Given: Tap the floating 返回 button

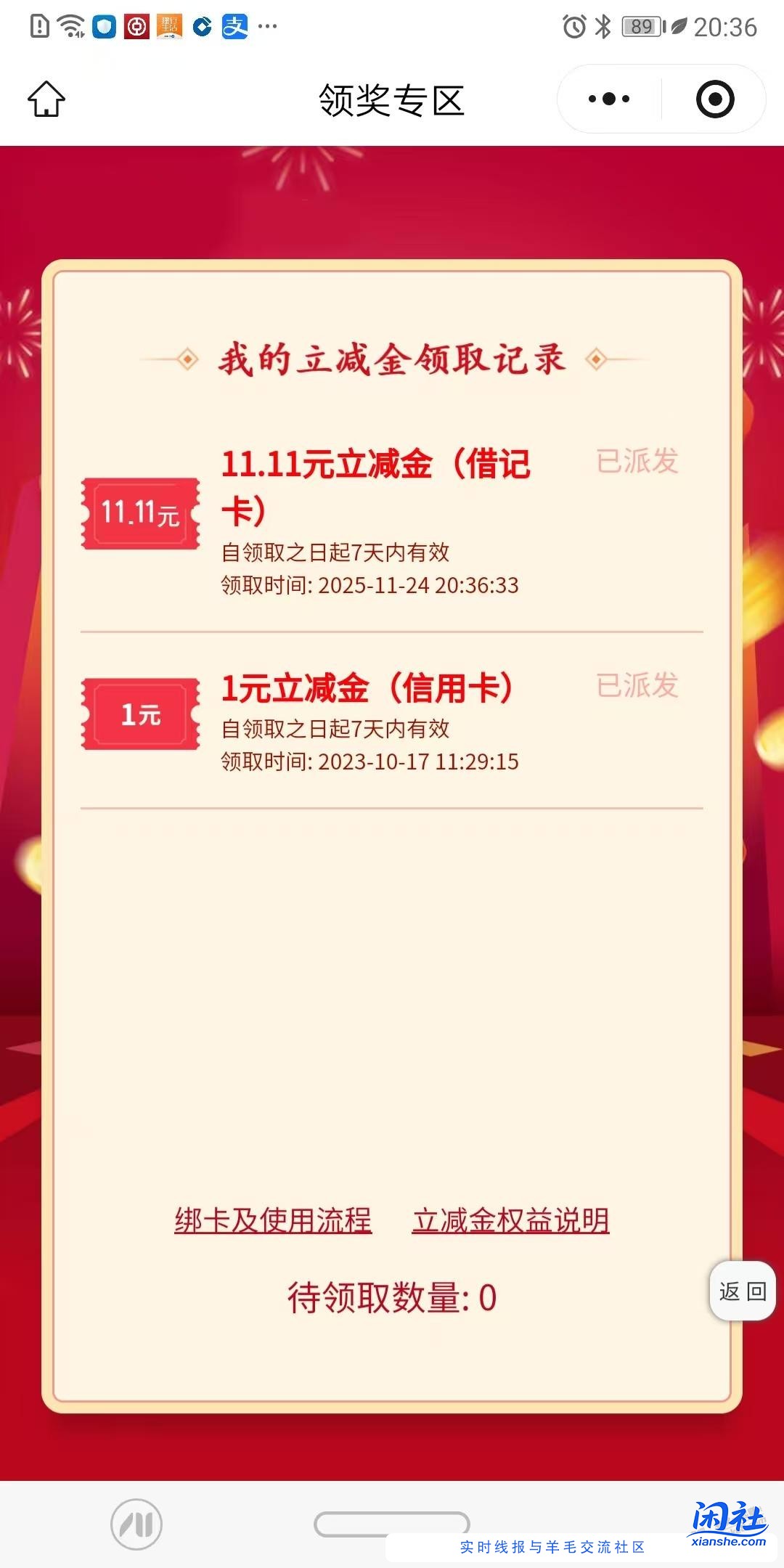Looking at the screenshot, I should tap(741, 1292).
